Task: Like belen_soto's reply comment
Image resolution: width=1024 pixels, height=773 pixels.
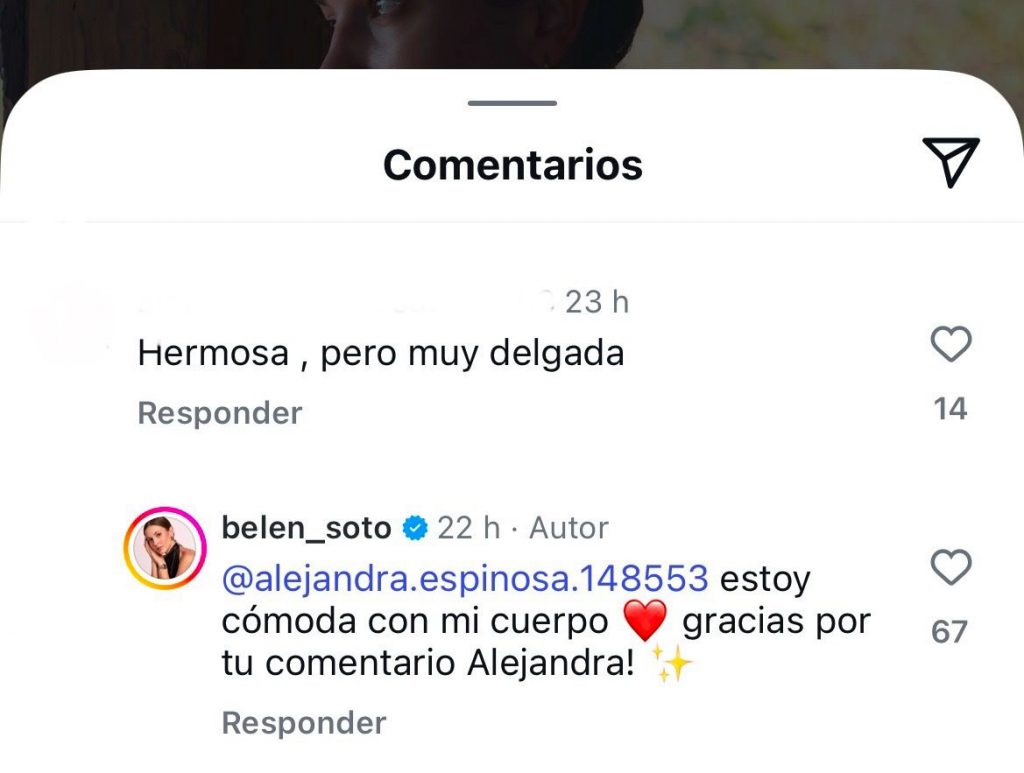Action: (x=950, y=569)
